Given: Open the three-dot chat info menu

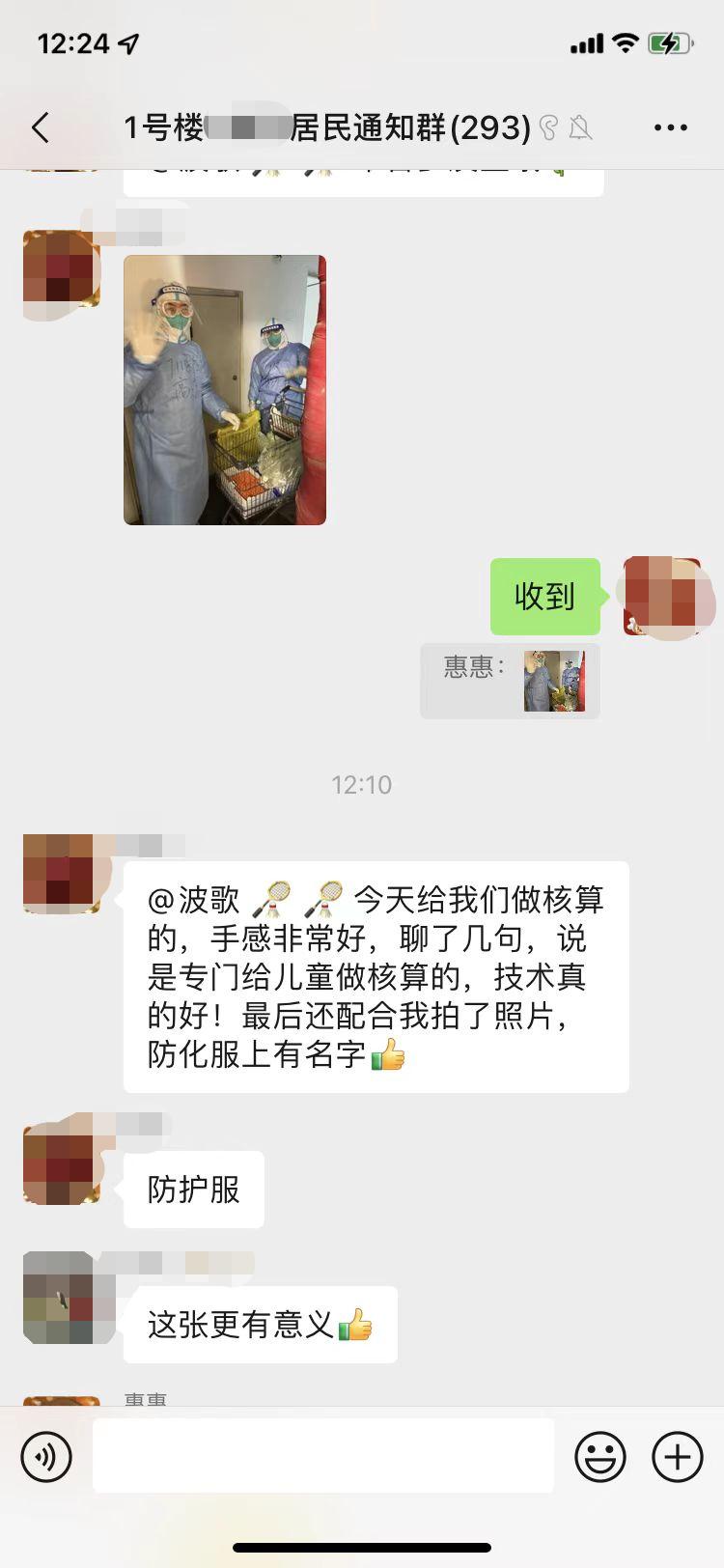Looking at the screenshot, I should 670,127.
